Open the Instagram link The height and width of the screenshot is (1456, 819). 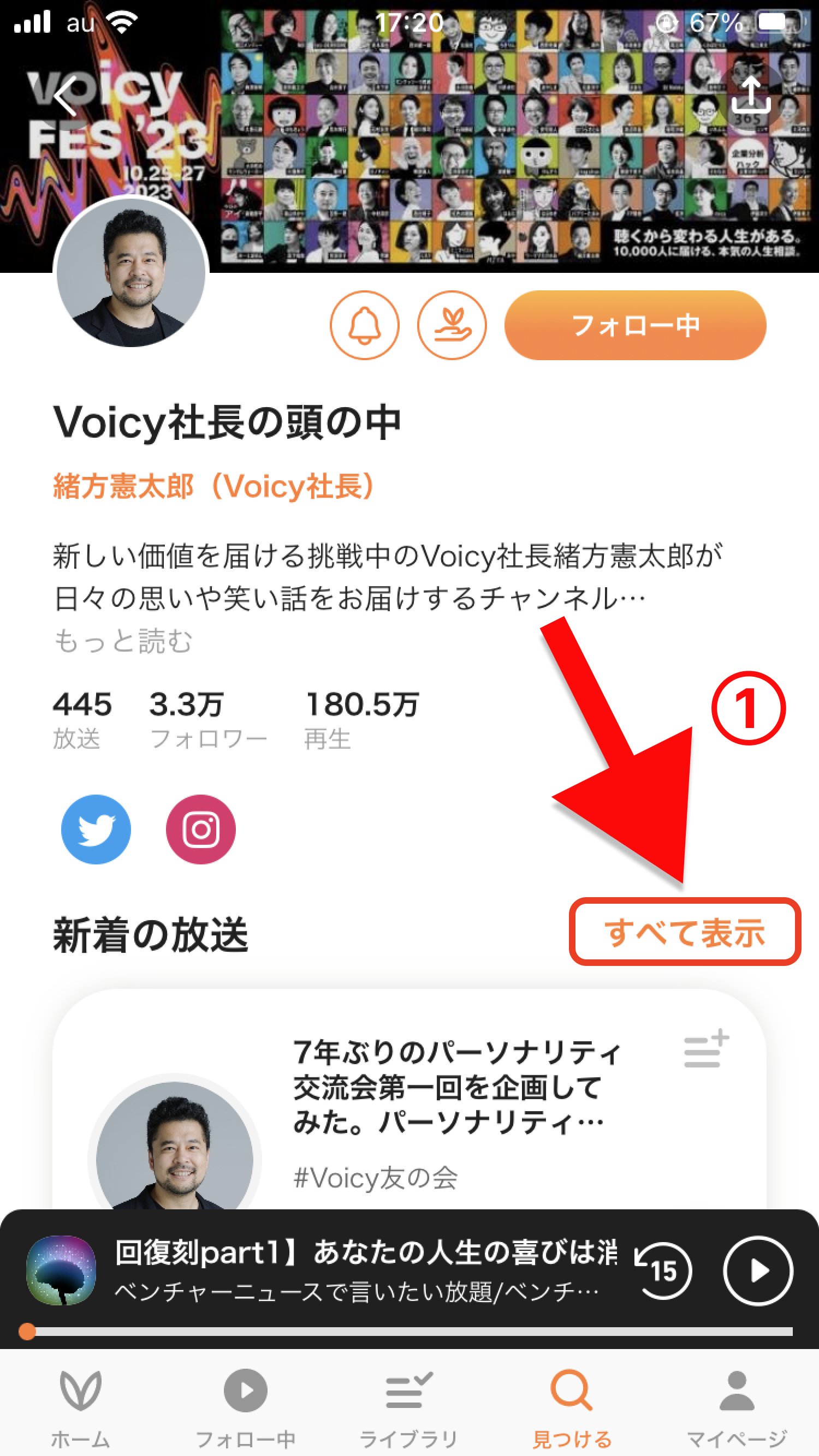[201, 829]
